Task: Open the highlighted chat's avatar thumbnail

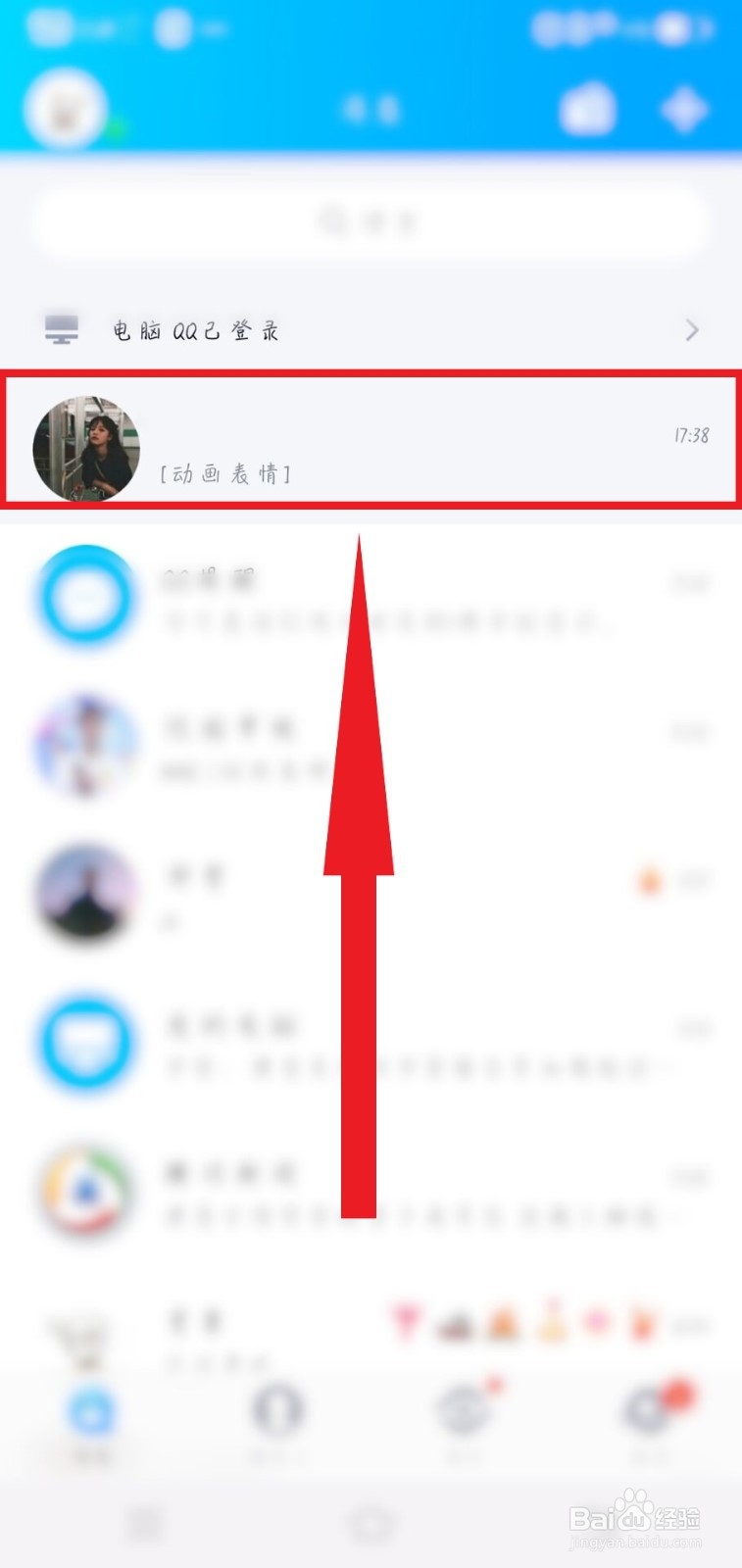Action: point(86,449)
